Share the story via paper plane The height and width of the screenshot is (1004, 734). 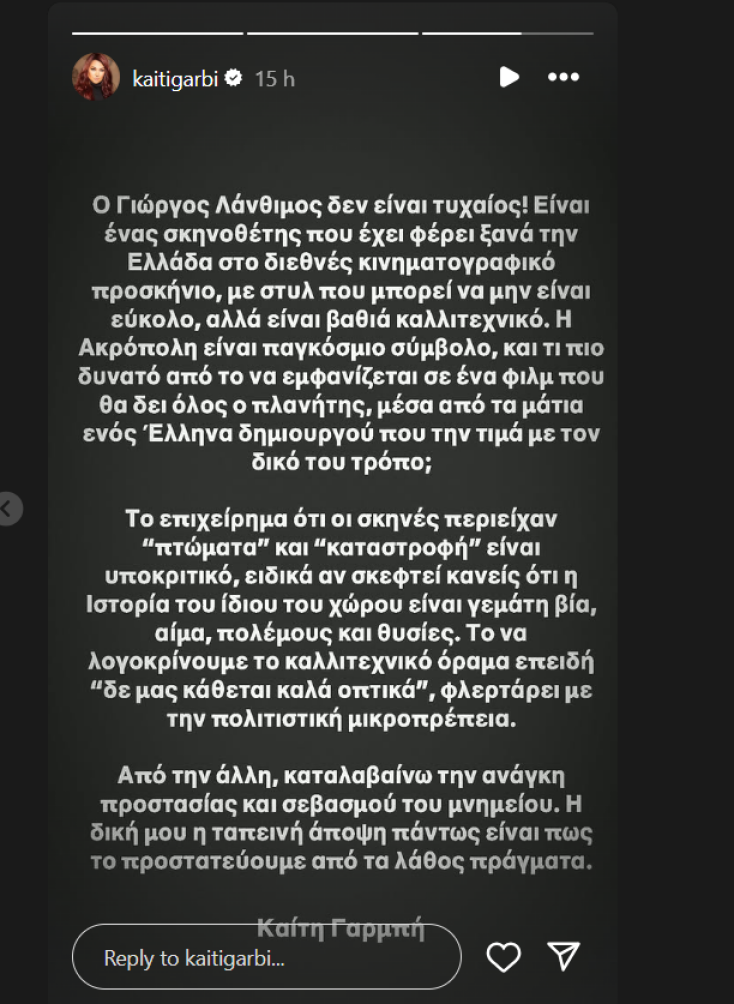coord(564,957)
